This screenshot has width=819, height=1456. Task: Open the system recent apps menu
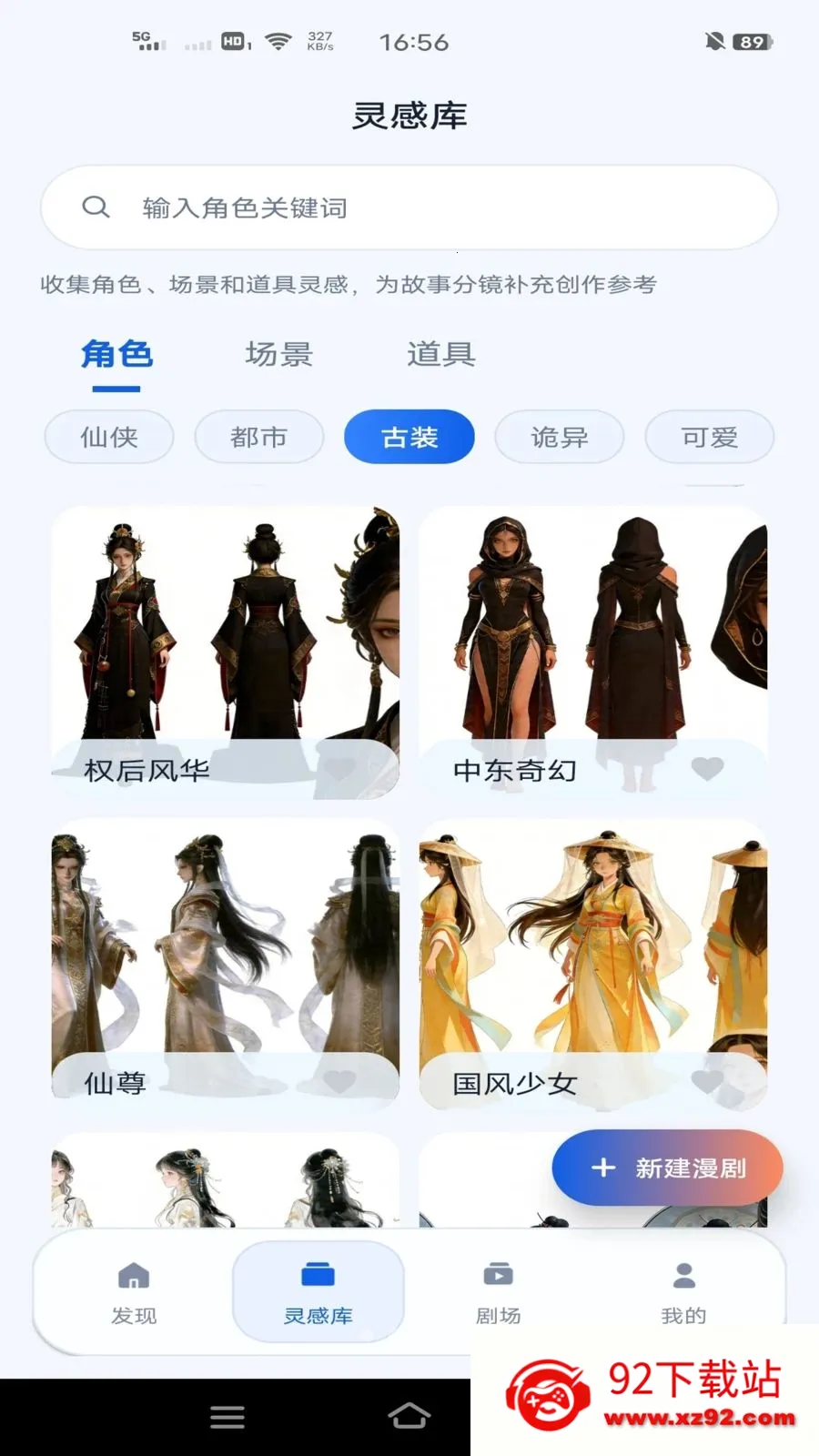[x=227, y=1417]
